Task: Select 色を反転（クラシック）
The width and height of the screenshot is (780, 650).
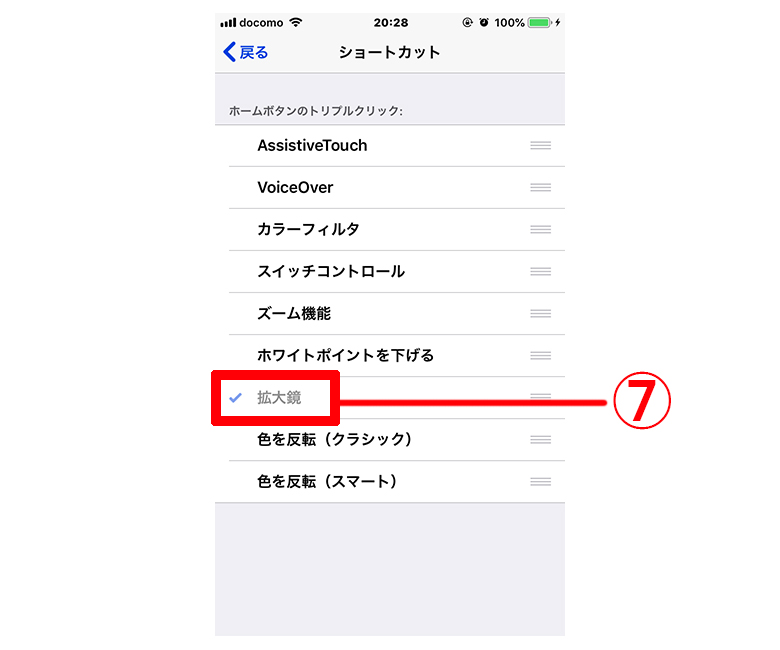Action: [x=335, y=439]
